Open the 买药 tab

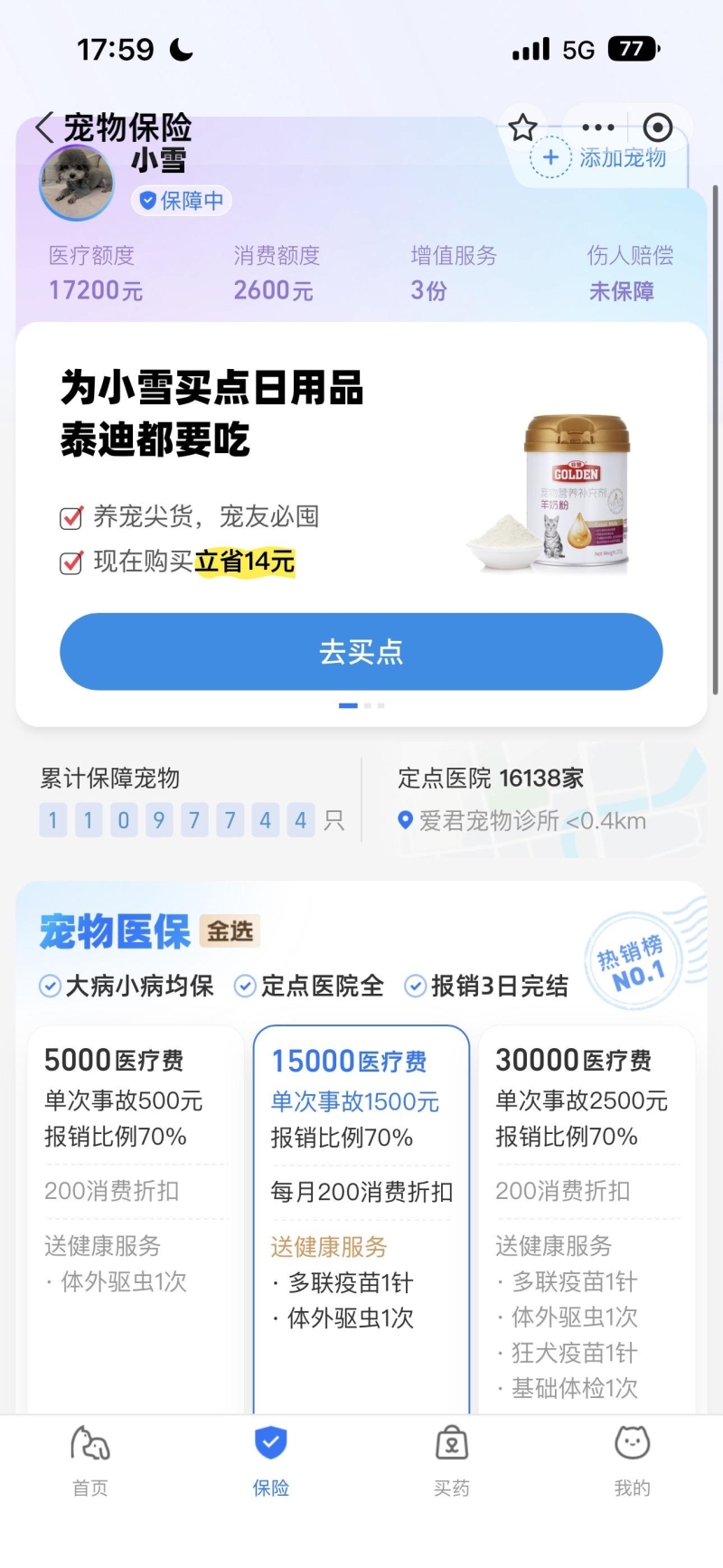pyautogui.click(x=451, y=1461)
